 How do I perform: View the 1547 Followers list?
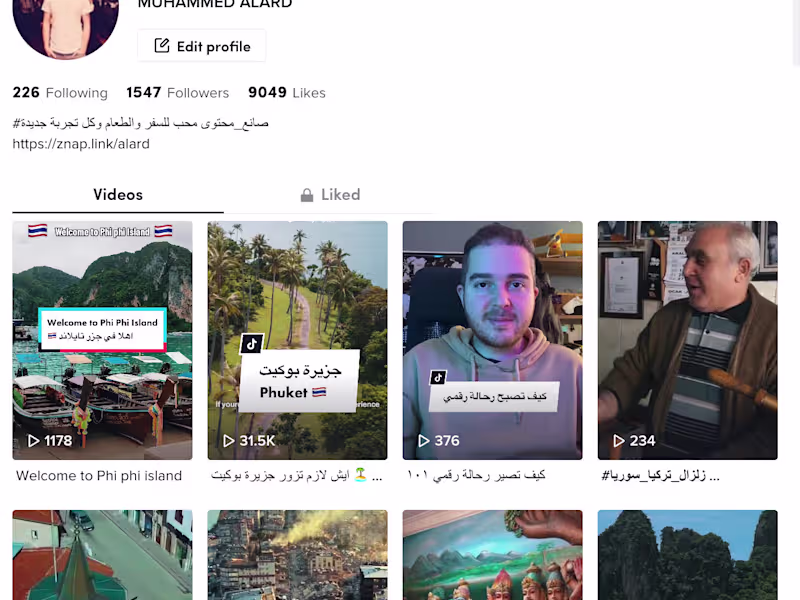[x=177, y=93]
